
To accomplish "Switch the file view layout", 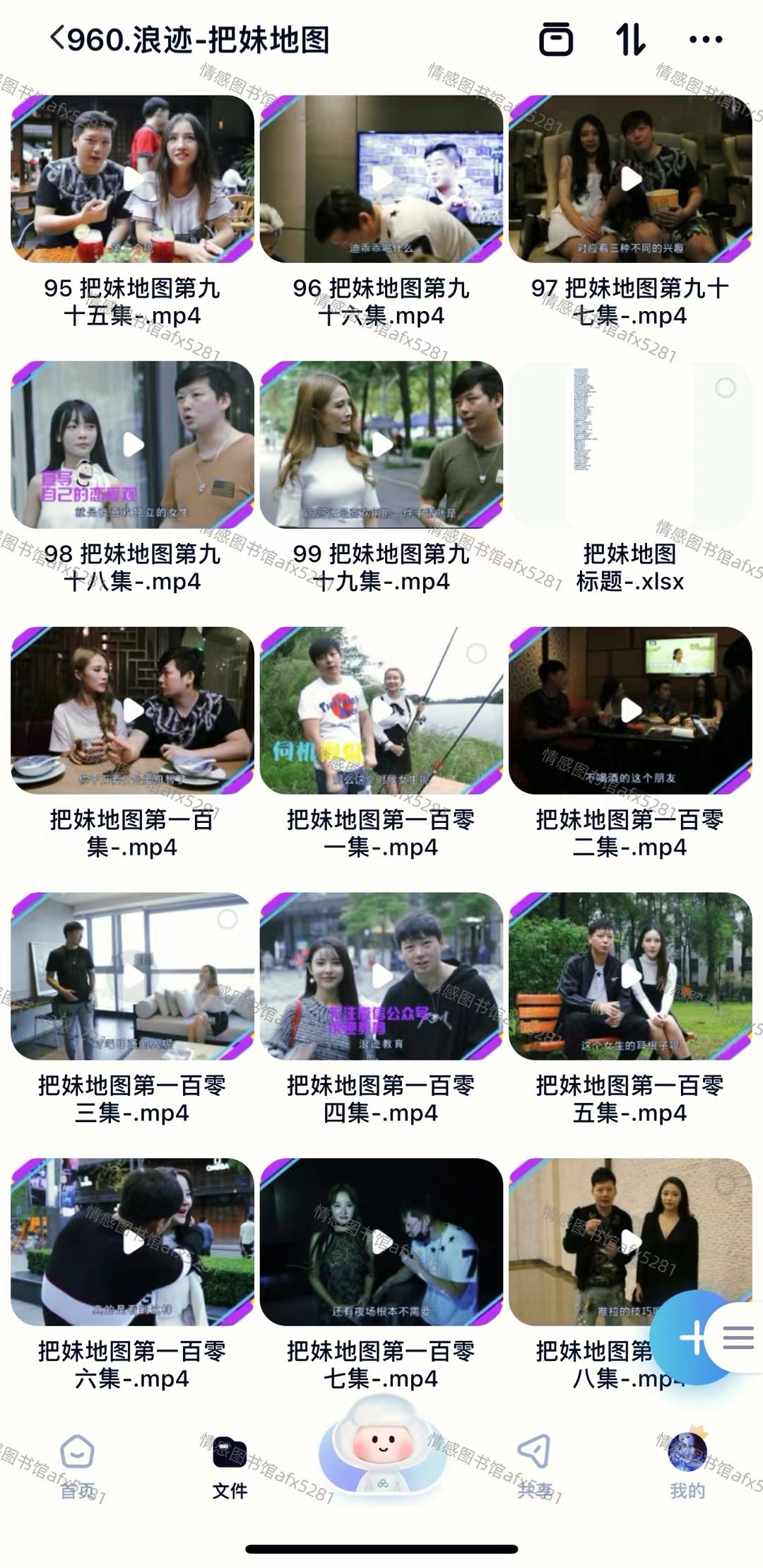I will click(556, 39).
